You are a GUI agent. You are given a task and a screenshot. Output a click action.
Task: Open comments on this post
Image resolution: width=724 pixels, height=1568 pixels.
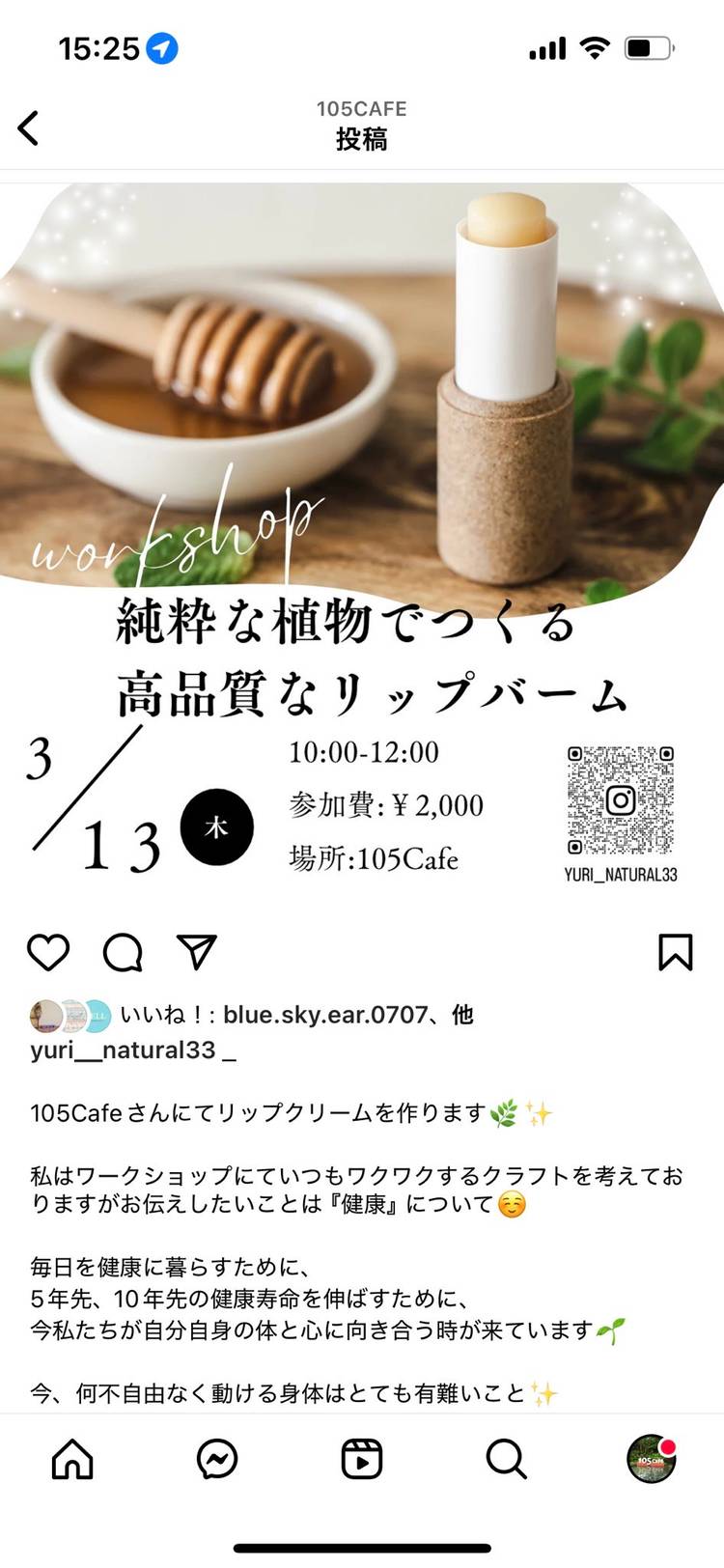click(x=123, y=952)
